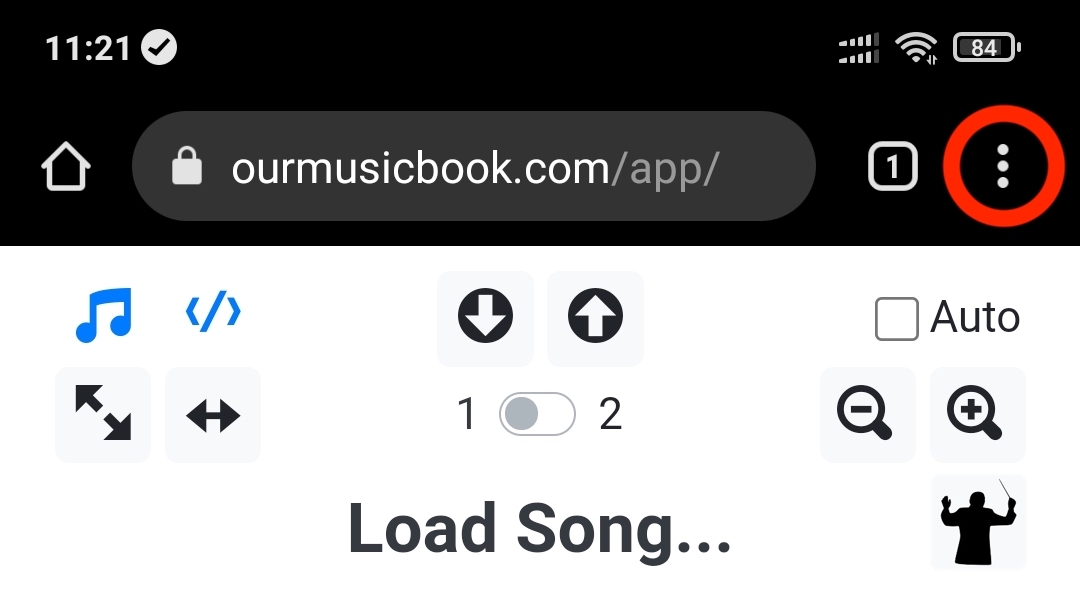This screenshot has width=1080, height=596.
Task: Go to the browser home page
Action: point(66,167)
